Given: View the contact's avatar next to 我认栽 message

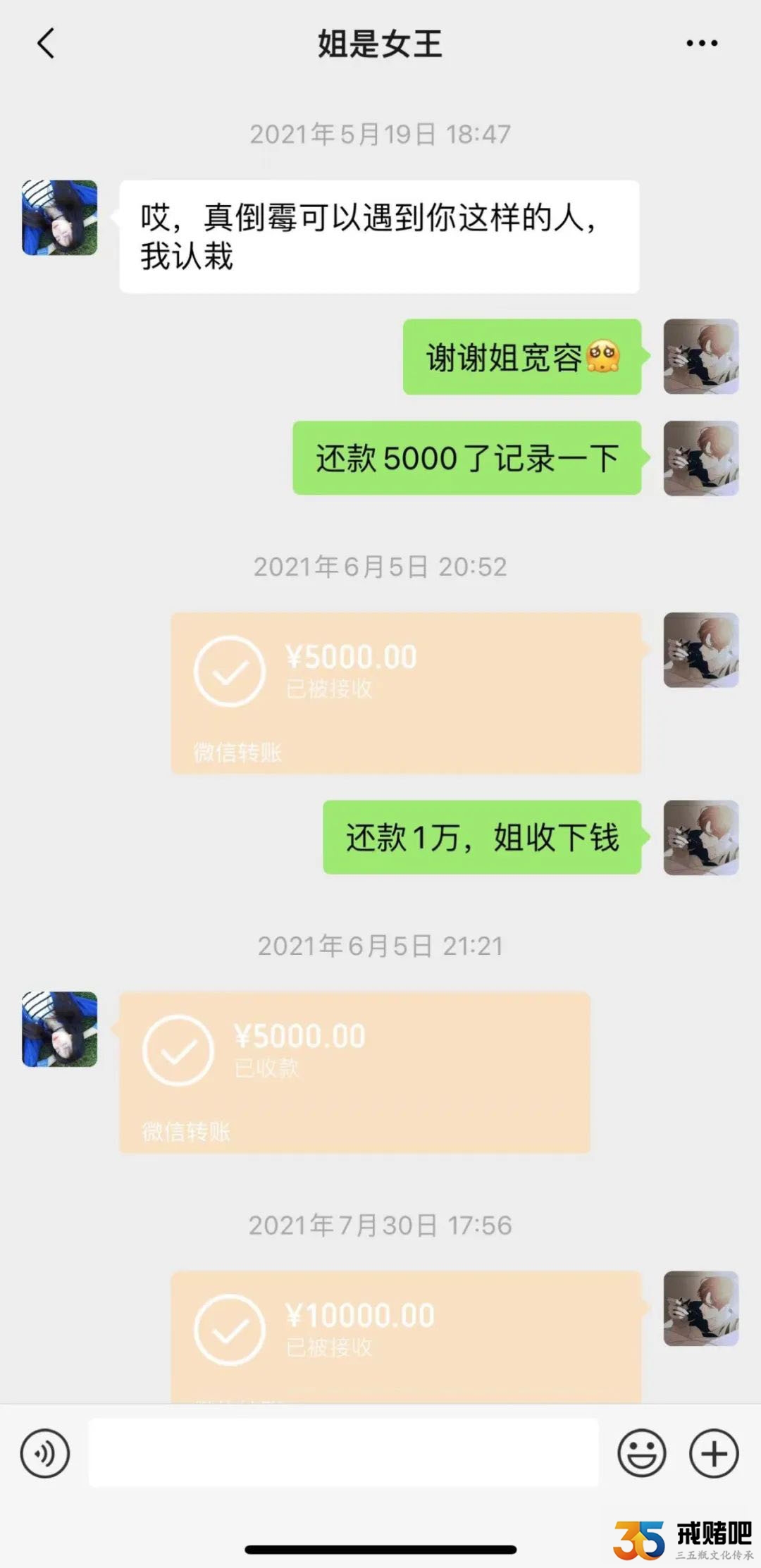Looking at the screenshot, I should click(x=60, y=218).
